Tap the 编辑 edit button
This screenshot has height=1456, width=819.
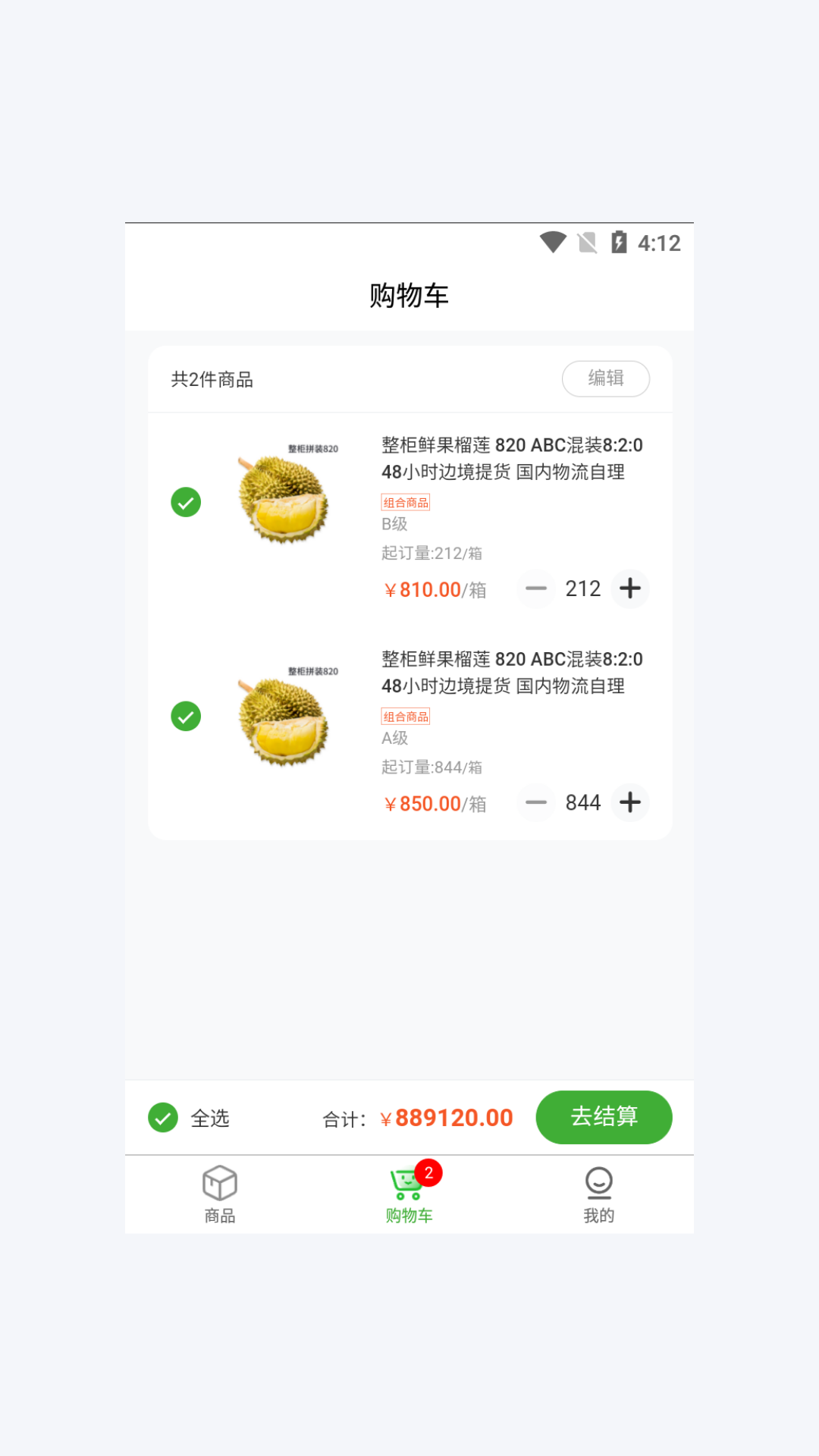605,378
